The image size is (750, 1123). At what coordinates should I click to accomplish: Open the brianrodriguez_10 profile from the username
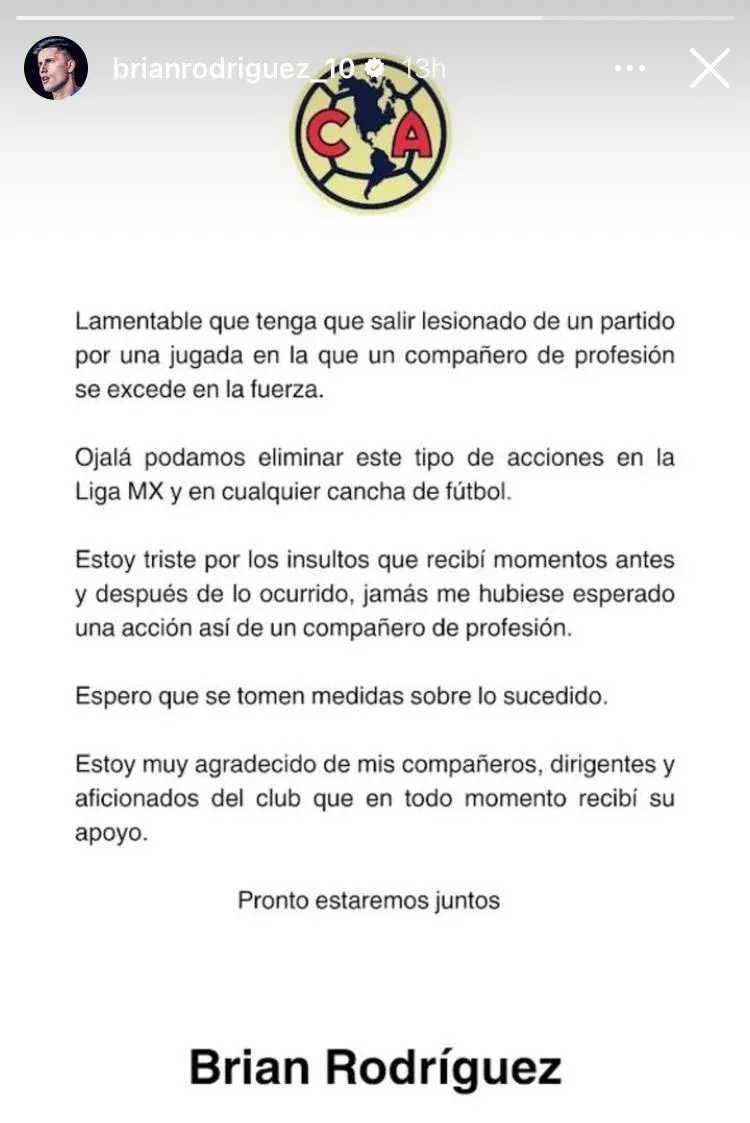point(233,68)
